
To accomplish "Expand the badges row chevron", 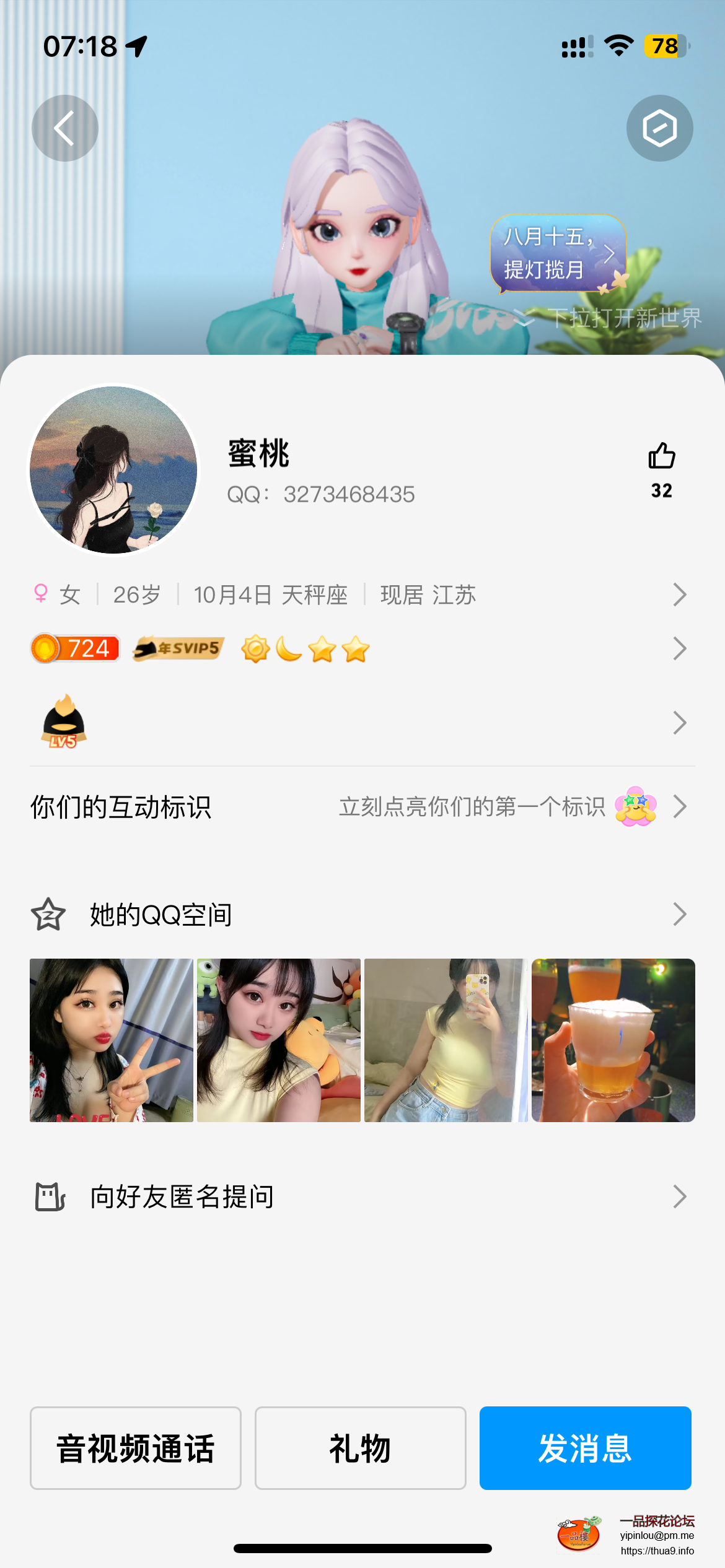I will (680, 648).
